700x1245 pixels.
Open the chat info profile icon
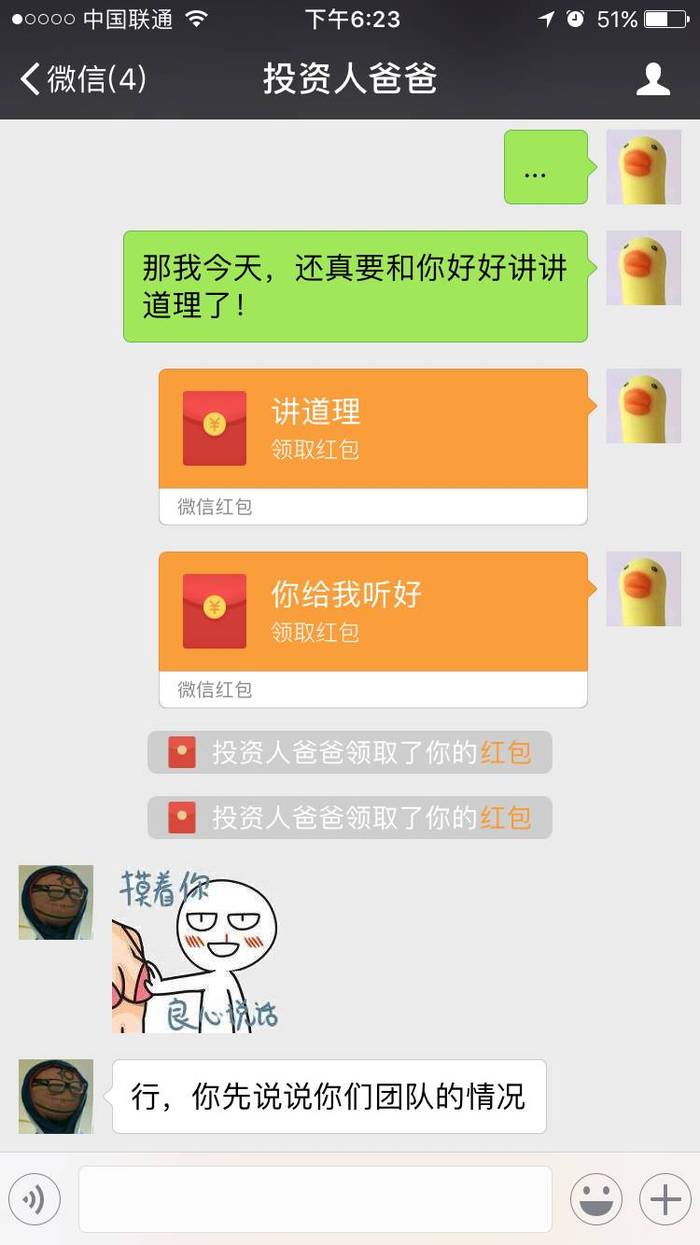[x=653, y=78]
